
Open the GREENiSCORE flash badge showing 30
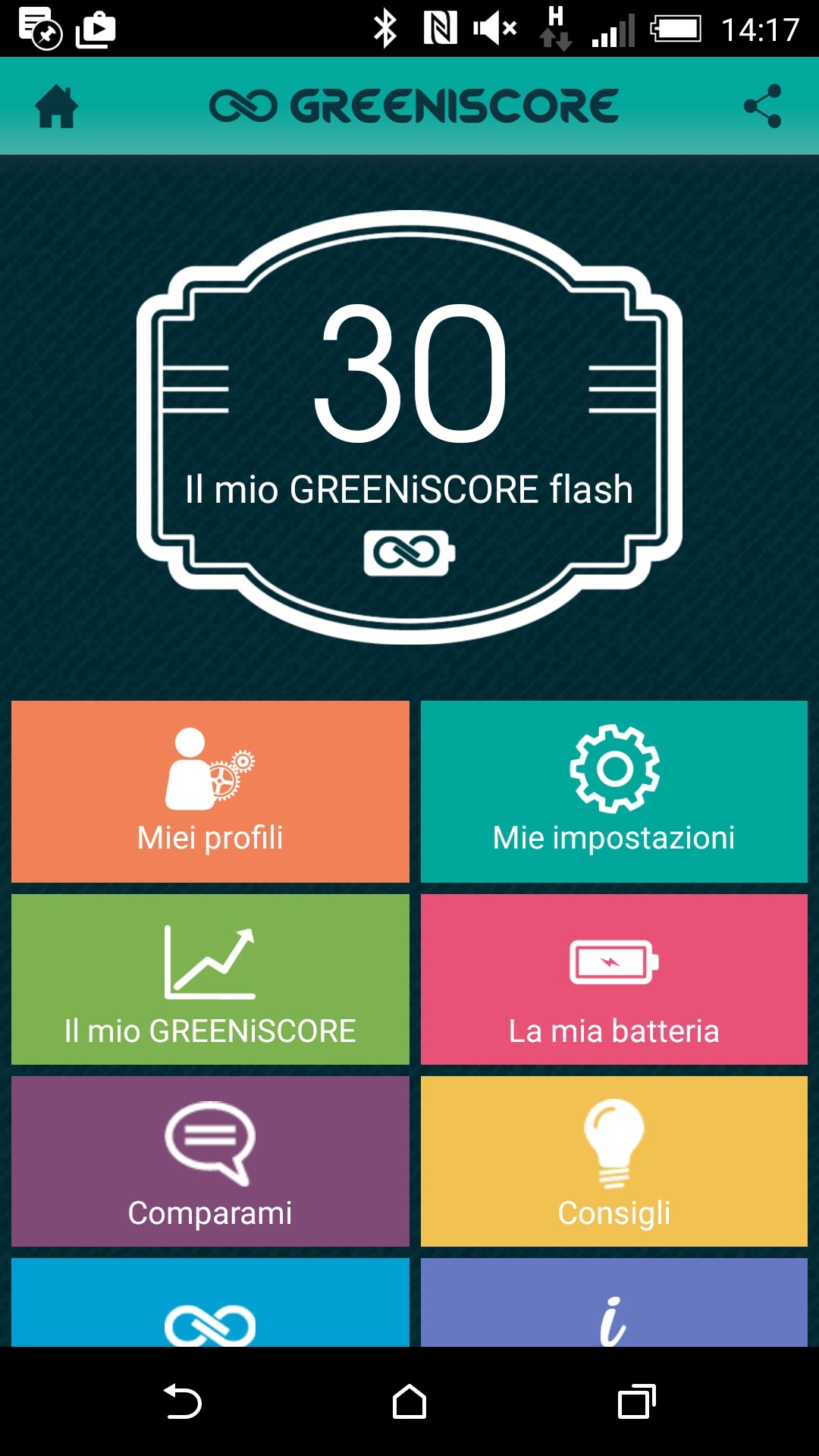[409, 427]
